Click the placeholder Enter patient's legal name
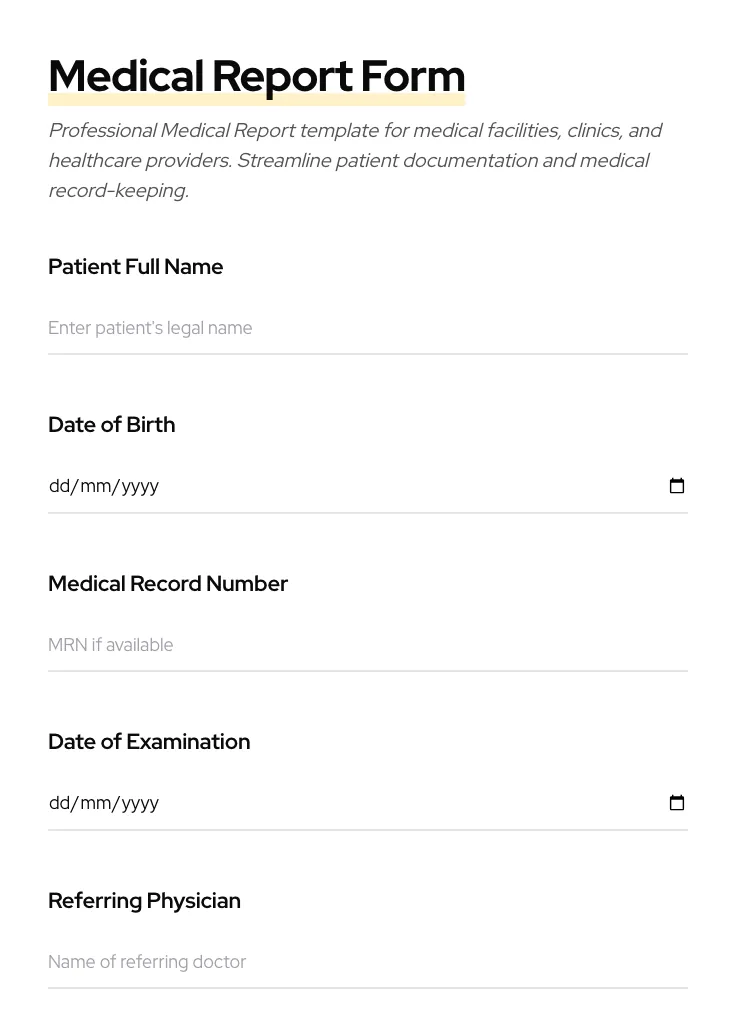 tap(150, 328)
